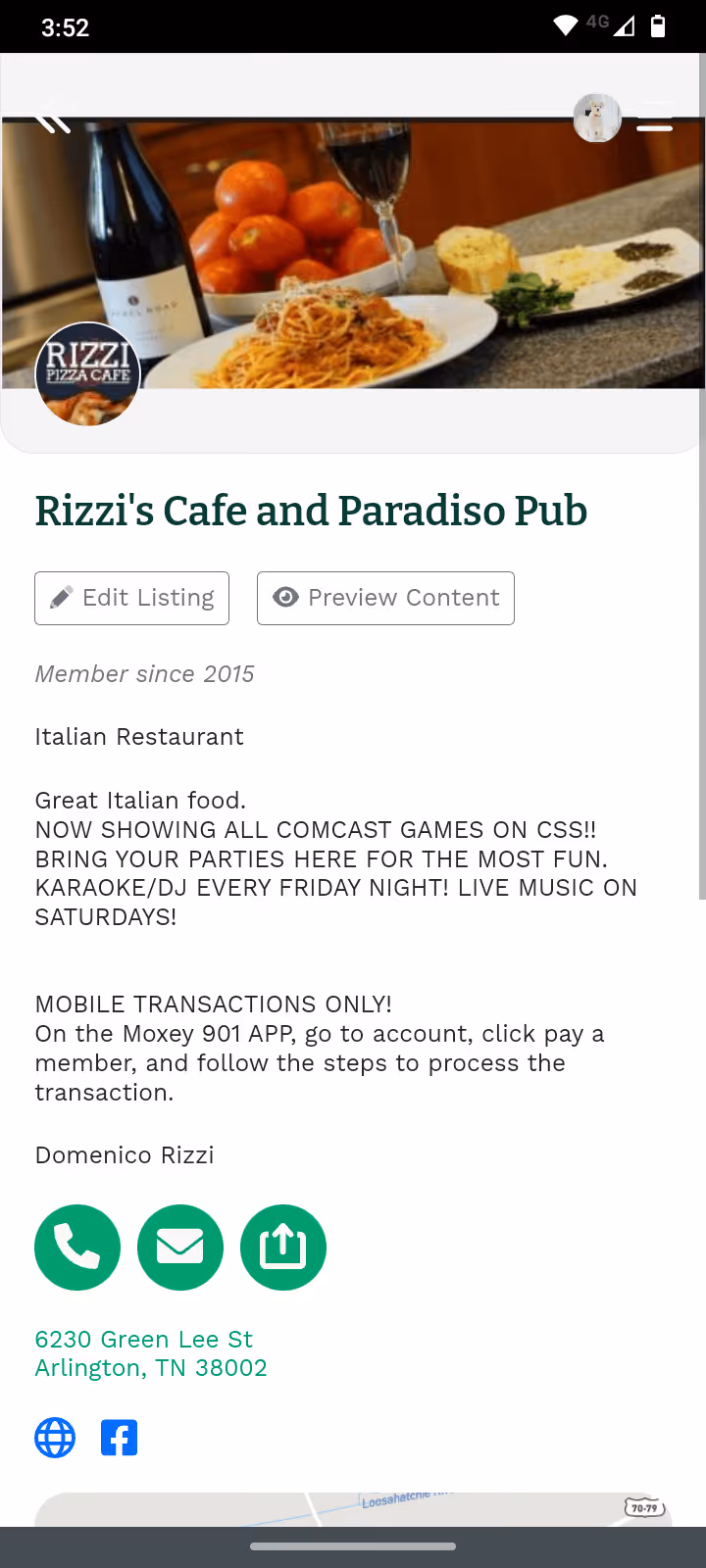The image size is (706, 1568).
Task: Visit the website via the globe icon
Action: 55,1438
